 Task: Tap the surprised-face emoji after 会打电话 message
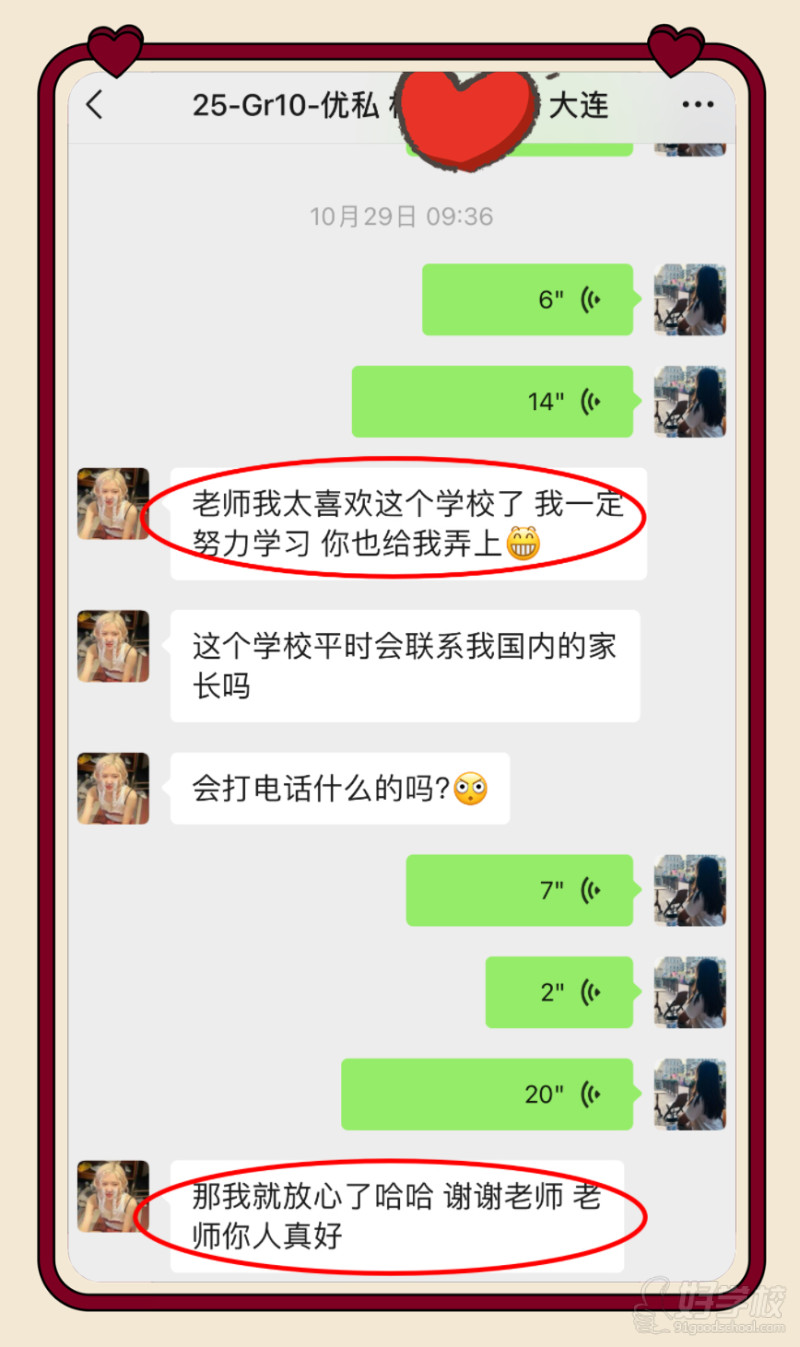click(x=470, y=788)
